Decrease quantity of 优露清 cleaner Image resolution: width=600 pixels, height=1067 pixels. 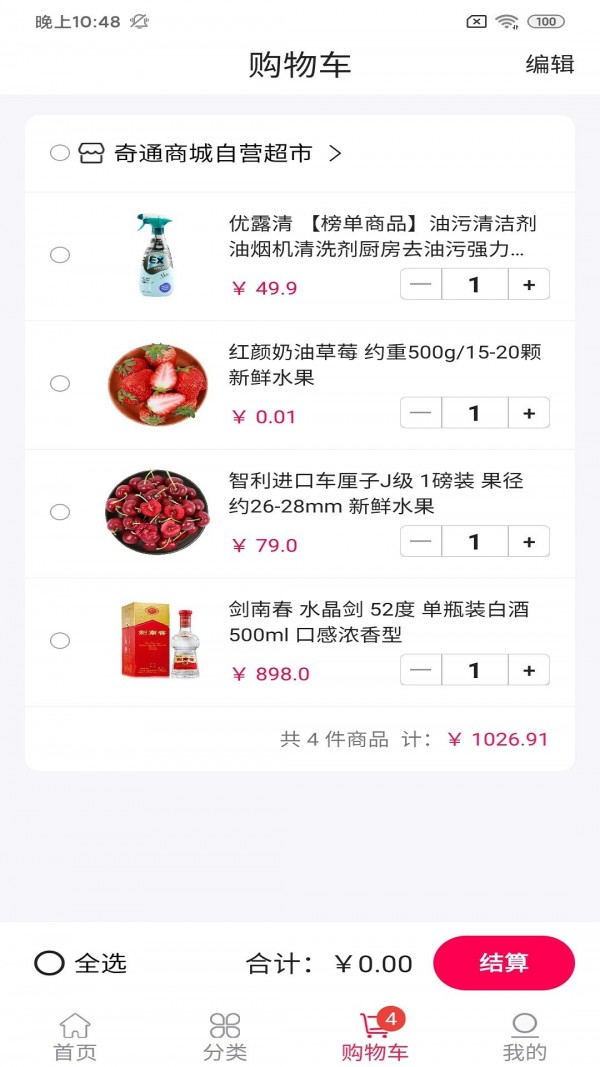[x=421, y=284]
